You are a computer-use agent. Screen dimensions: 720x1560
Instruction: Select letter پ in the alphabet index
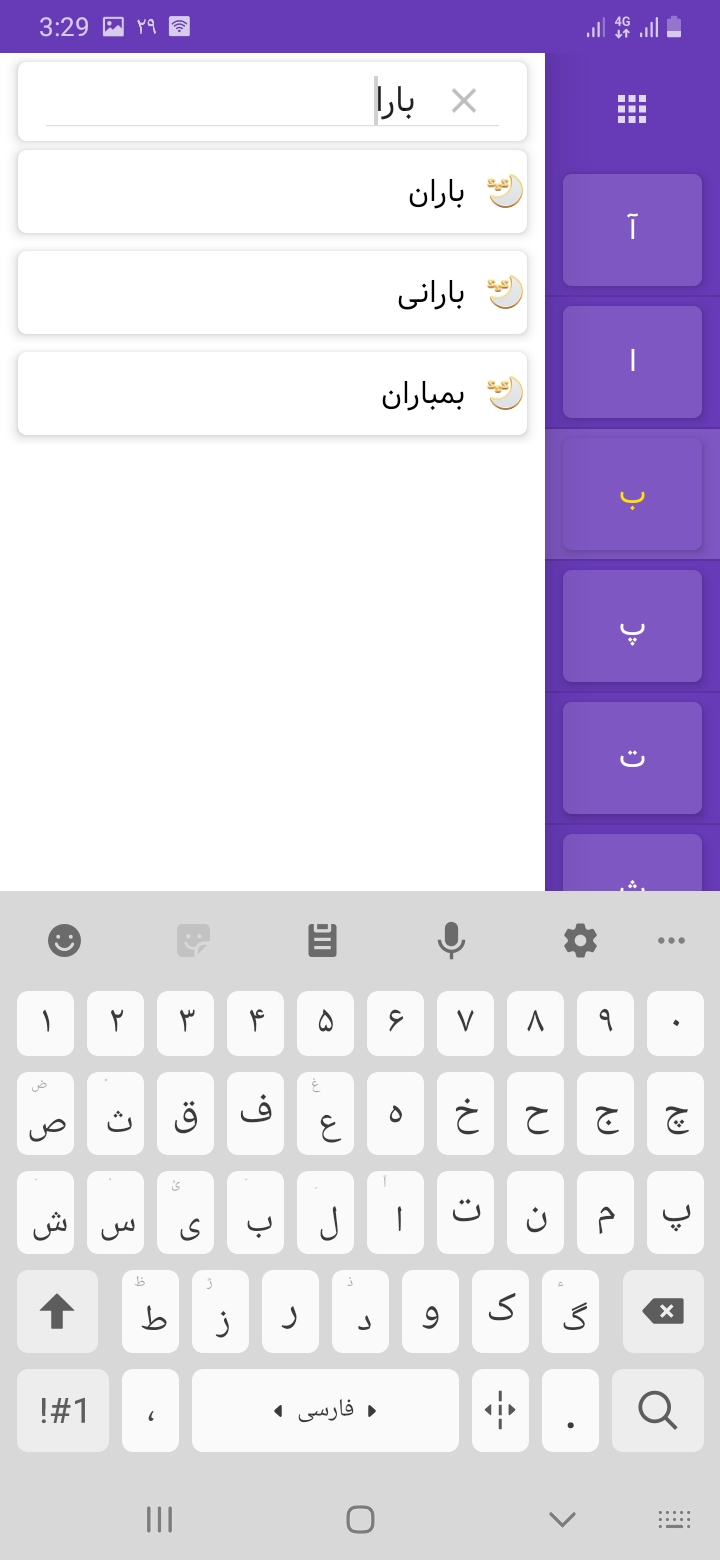click(632, 626)
